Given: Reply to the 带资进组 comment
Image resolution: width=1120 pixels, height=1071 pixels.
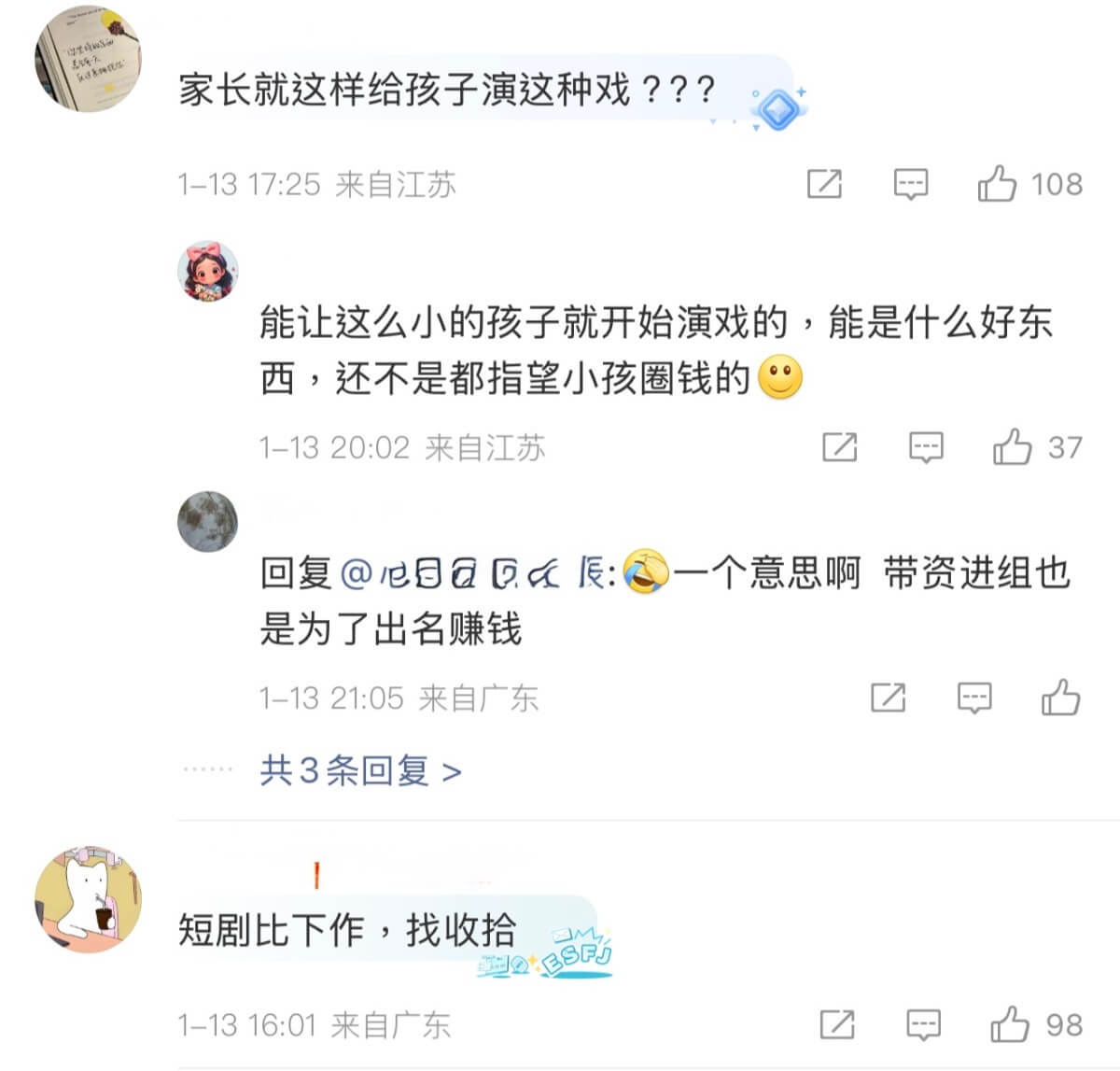Looking at the screenshot, I should point(974,698).
